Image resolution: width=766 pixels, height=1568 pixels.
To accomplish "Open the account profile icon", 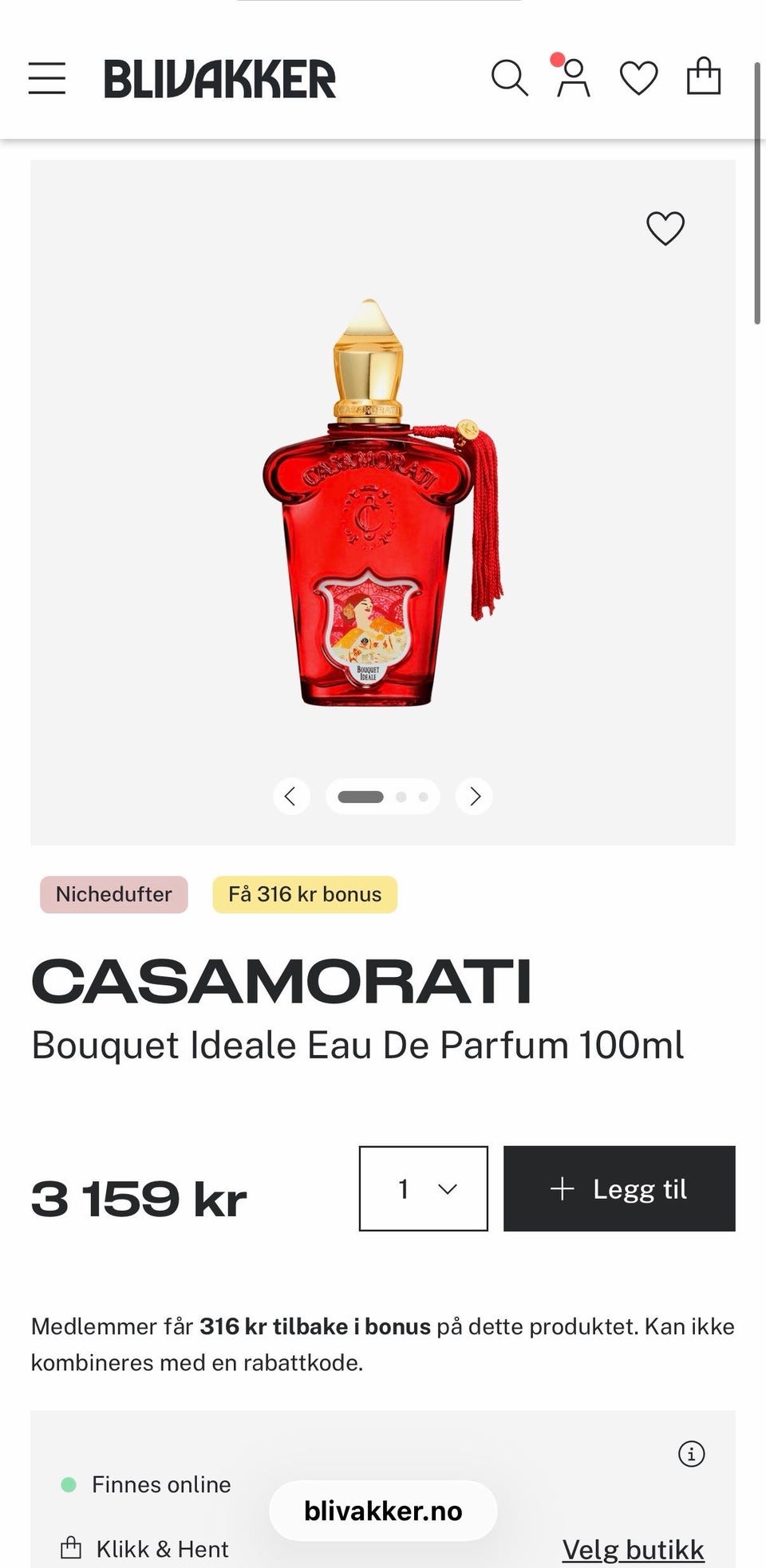I will tap(573, 78).
